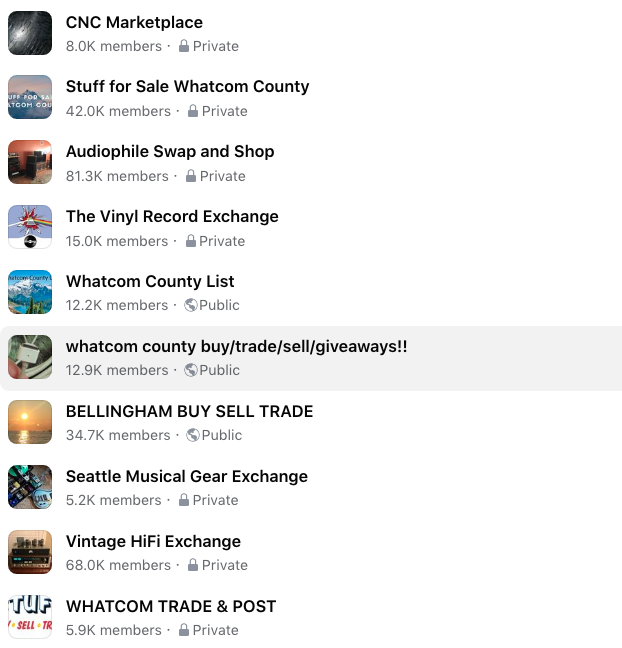Open the Vintage HiFi Exchange group

pyautogui.click(x=153, y=542)
